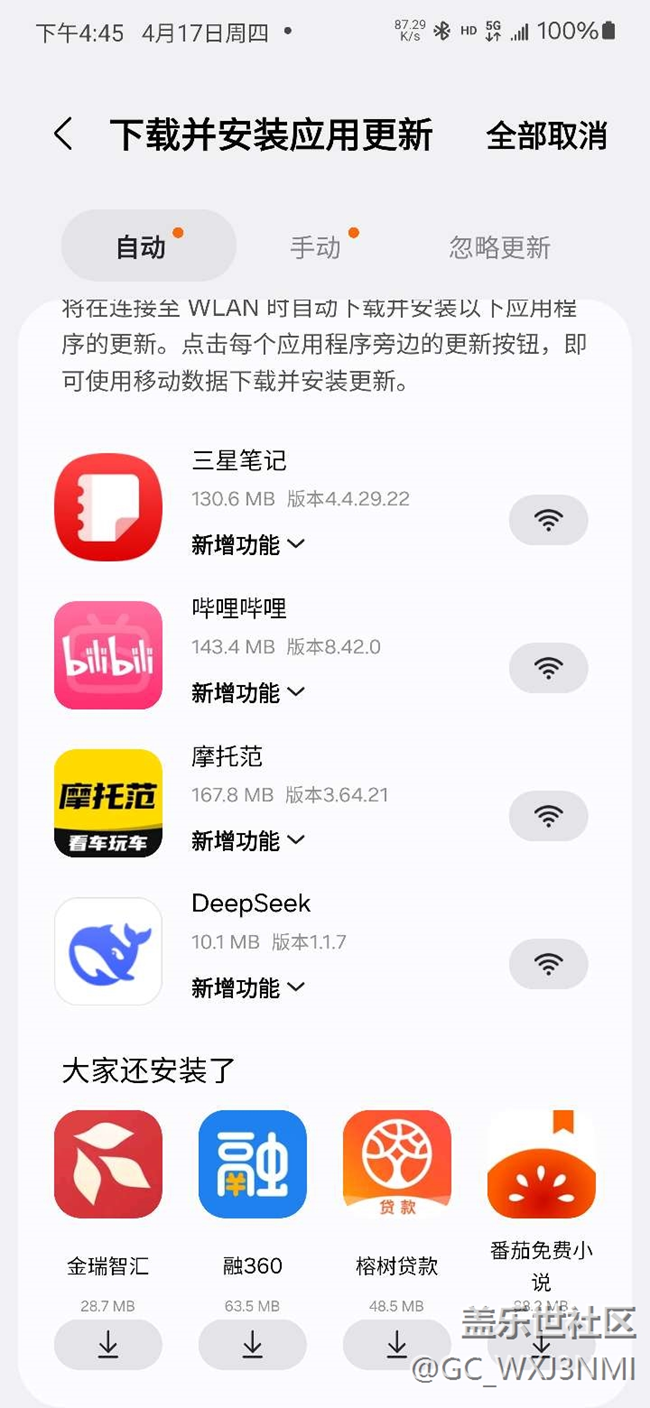This screenshot has height=1408, width=650.
Task: Start the 摩托范 update via its button
Action: coord(548,816)
